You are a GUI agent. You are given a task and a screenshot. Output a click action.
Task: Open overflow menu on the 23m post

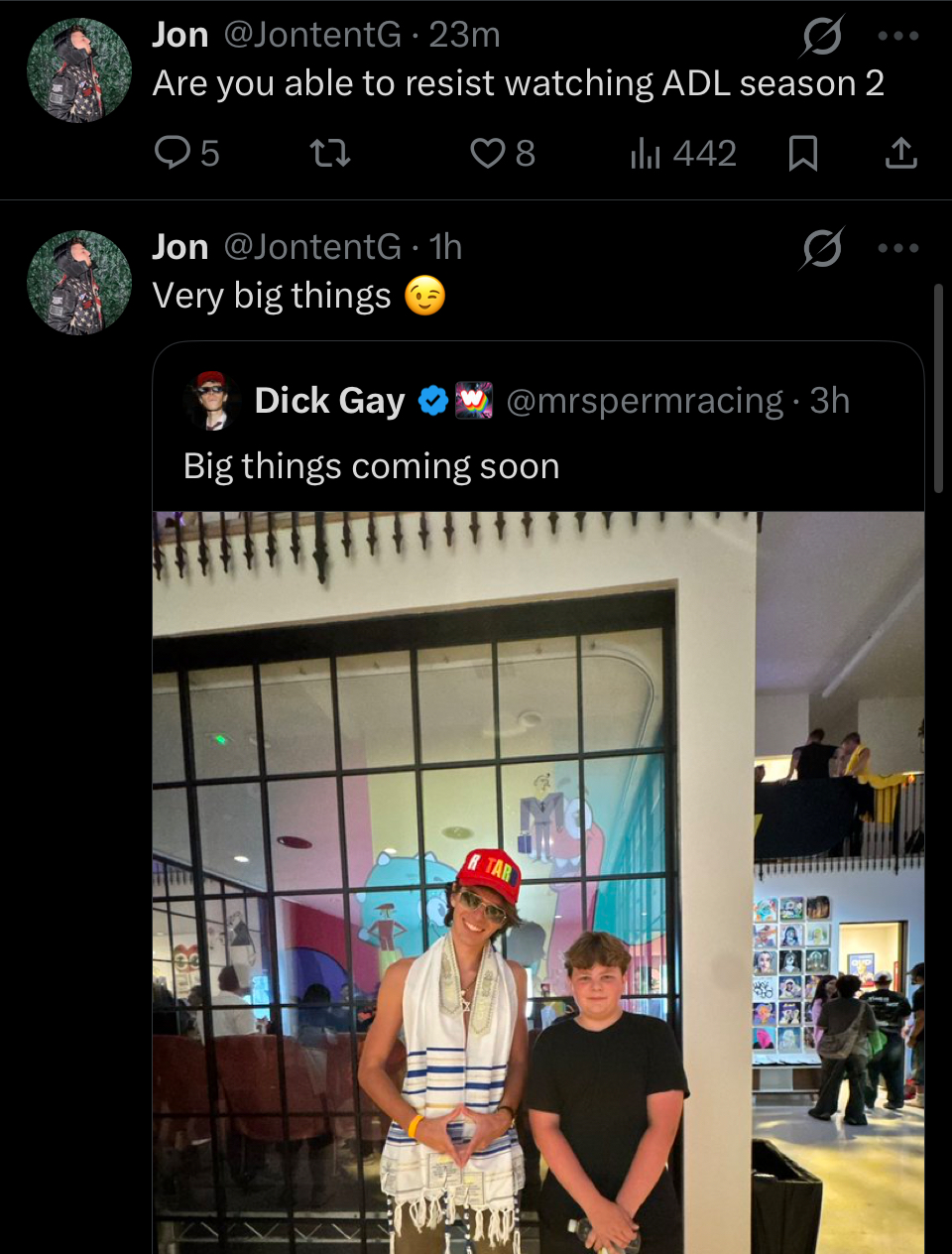(x=898, y=36)
